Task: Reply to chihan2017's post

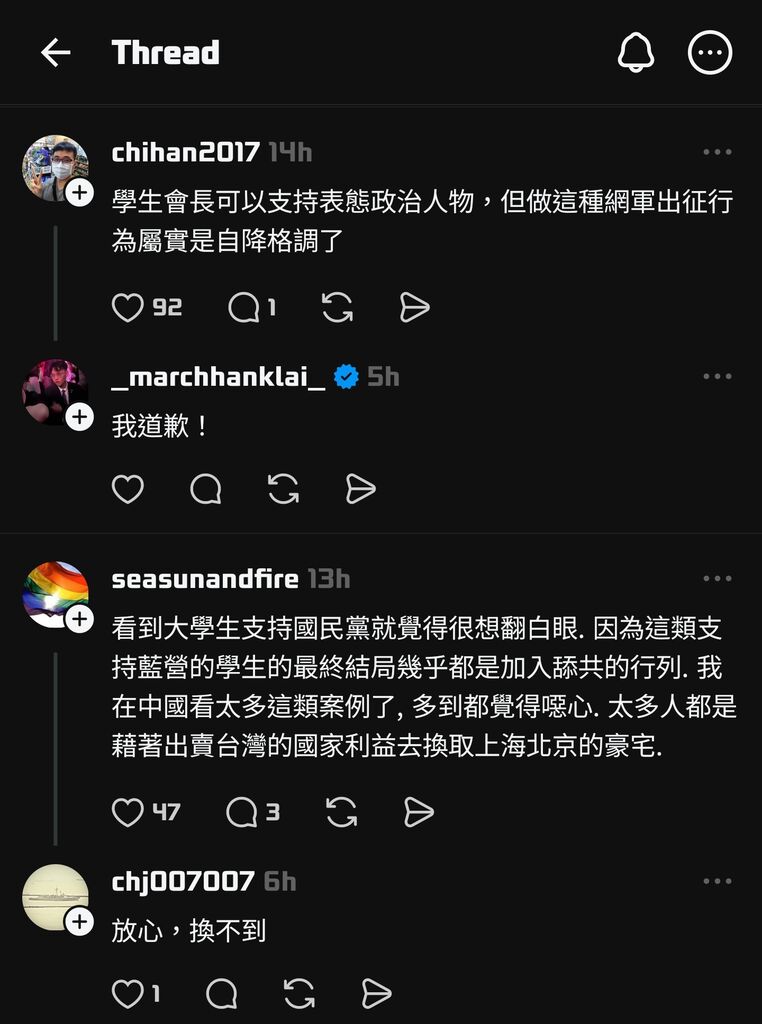Action: pos(244,308)
